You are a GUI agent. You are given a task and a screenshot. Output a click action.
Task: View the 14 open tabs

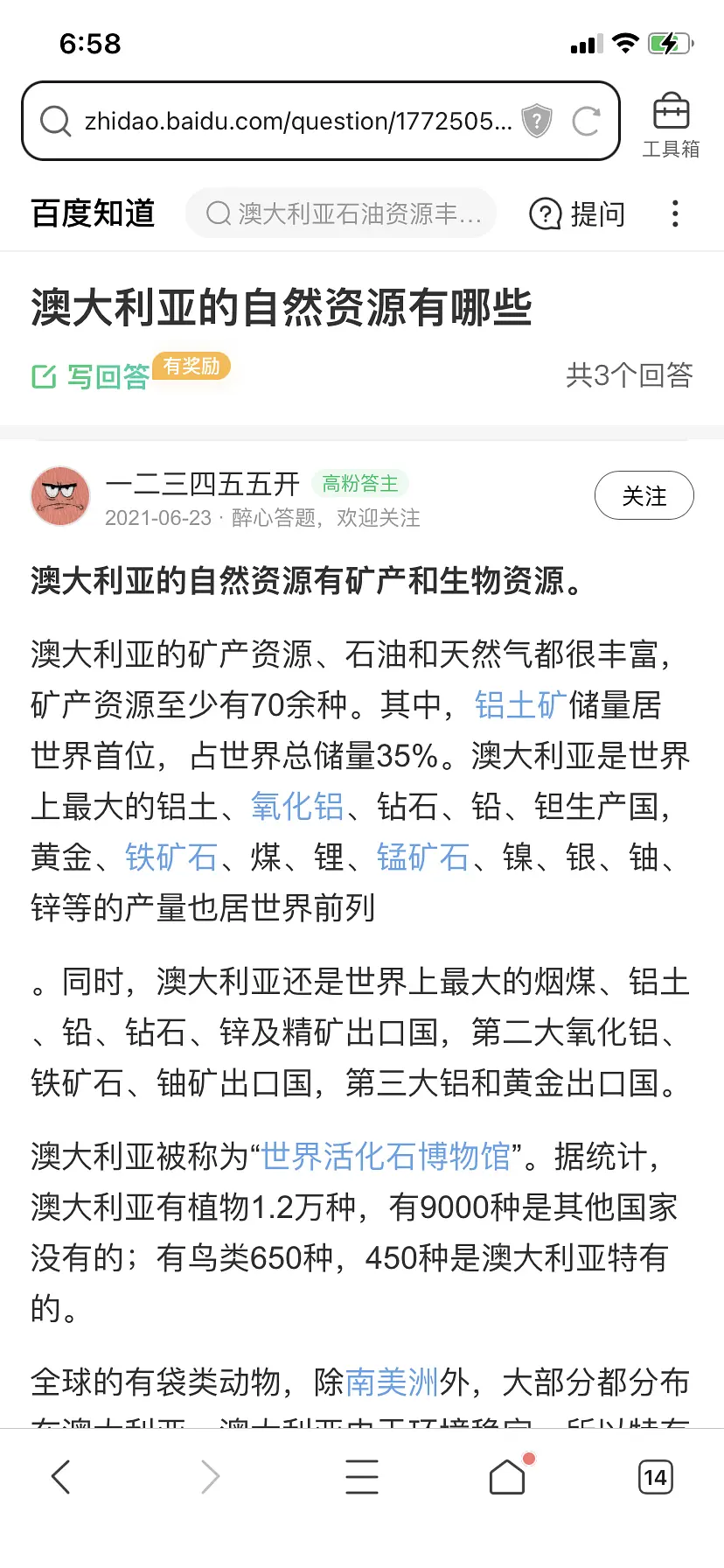655,1477
